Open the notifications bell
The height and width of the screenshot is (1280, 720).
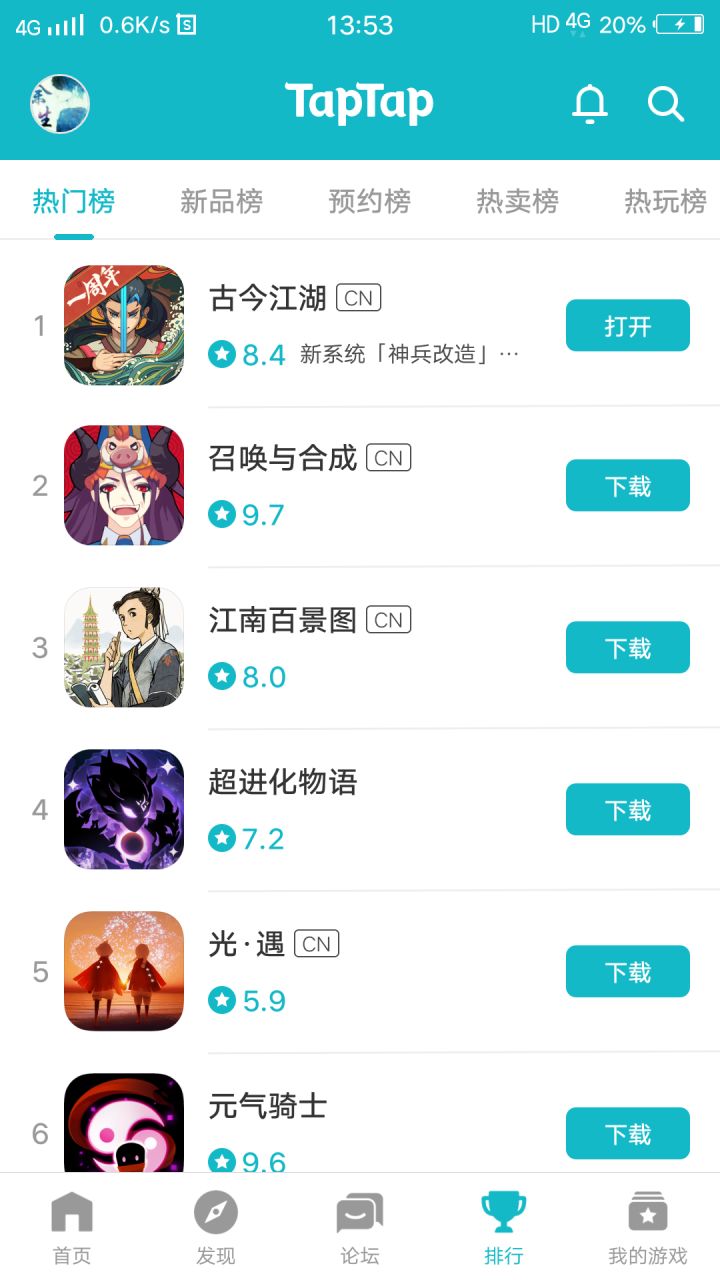(x=590, y=104)
